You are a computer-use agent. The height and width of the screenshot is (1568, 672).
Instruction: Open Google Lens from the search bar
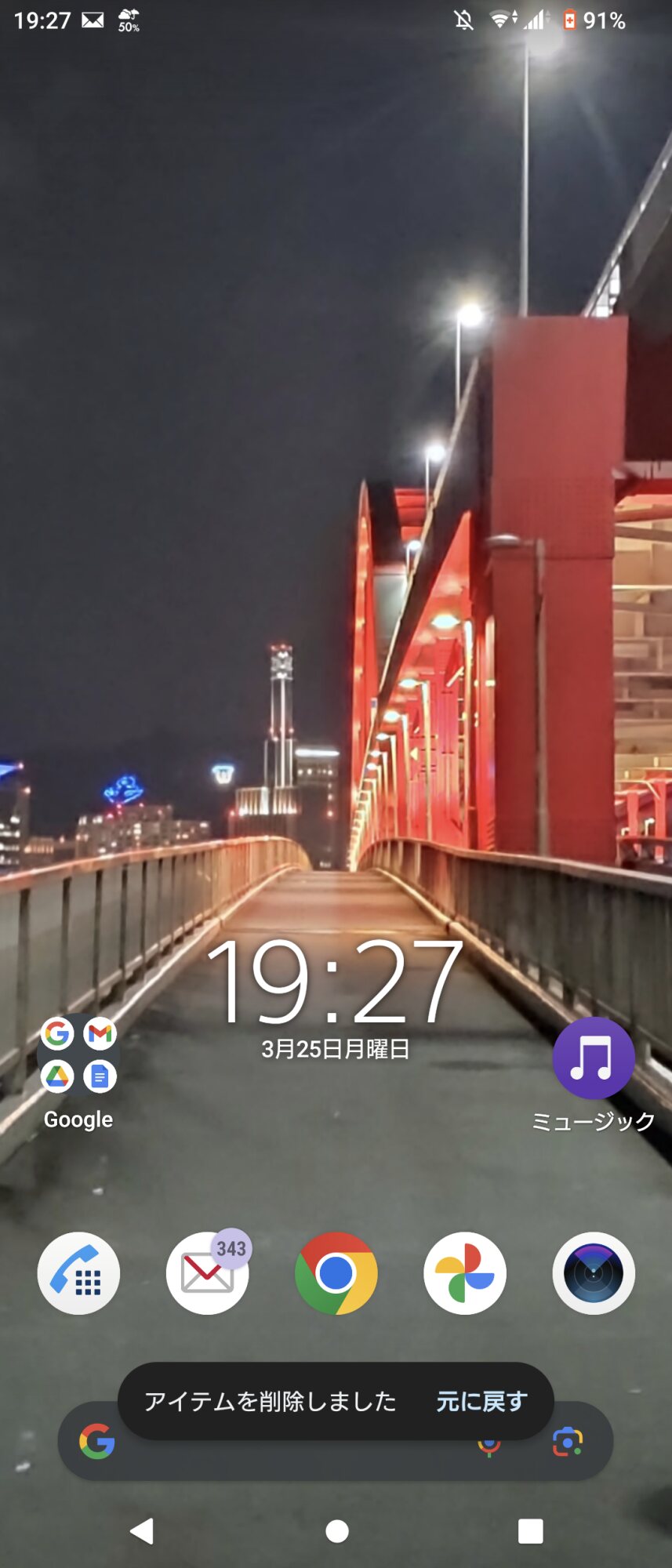pyautogui.click(x=568, y=1443)
